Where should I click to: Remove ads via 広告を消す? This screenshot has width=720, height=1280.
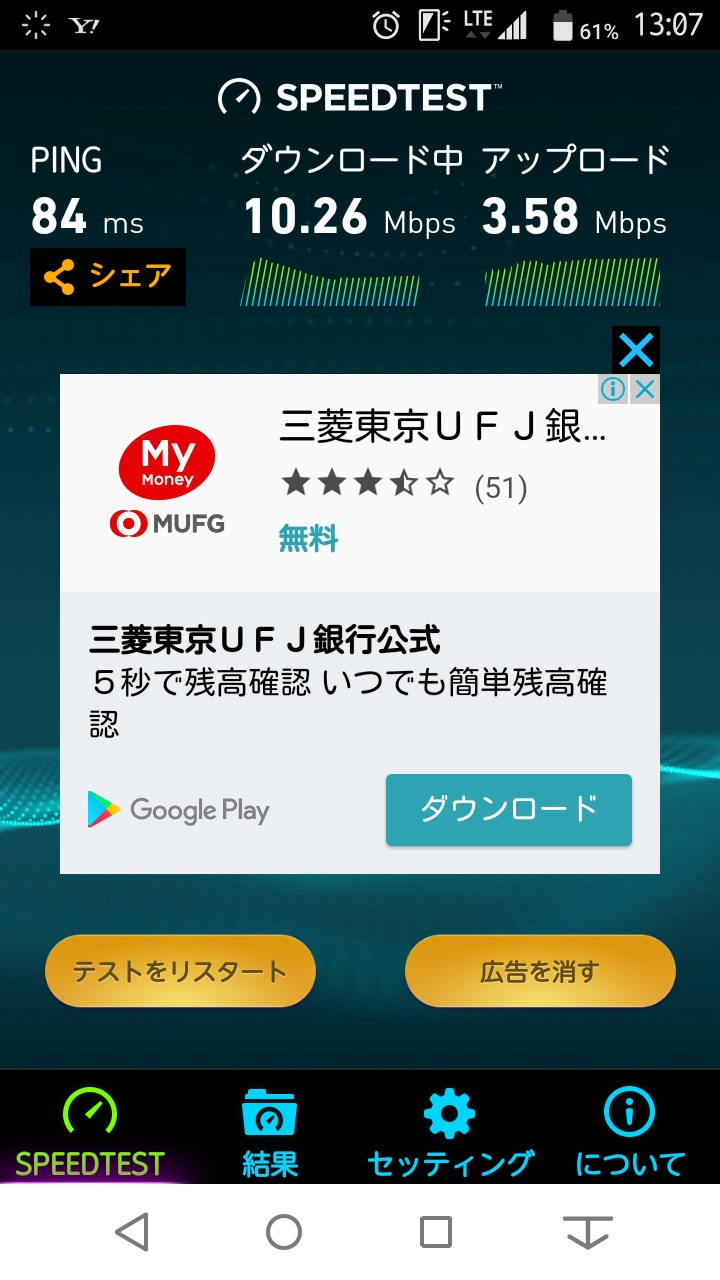click(540, 971)
